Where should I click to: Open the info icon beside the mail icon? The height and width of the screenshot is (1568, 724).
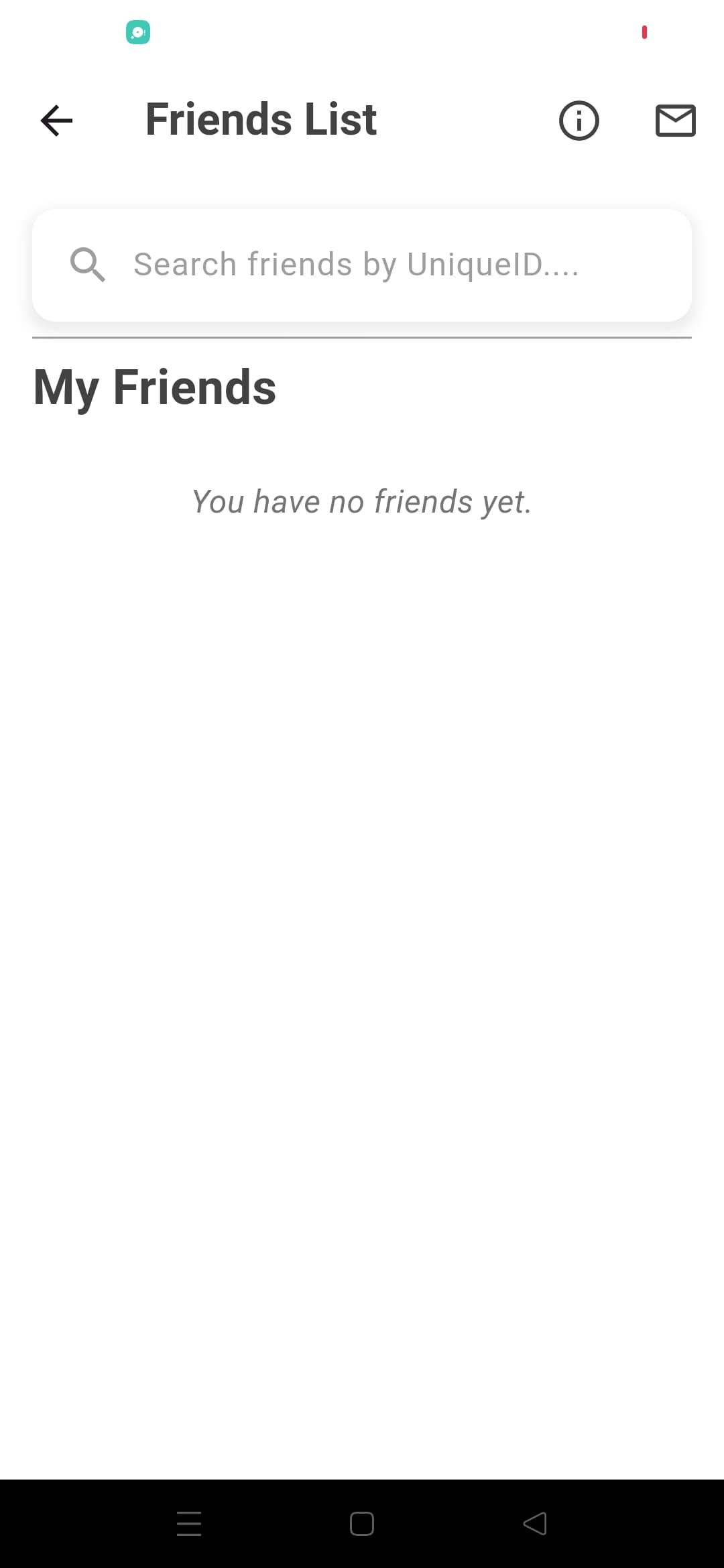point(578,121)
